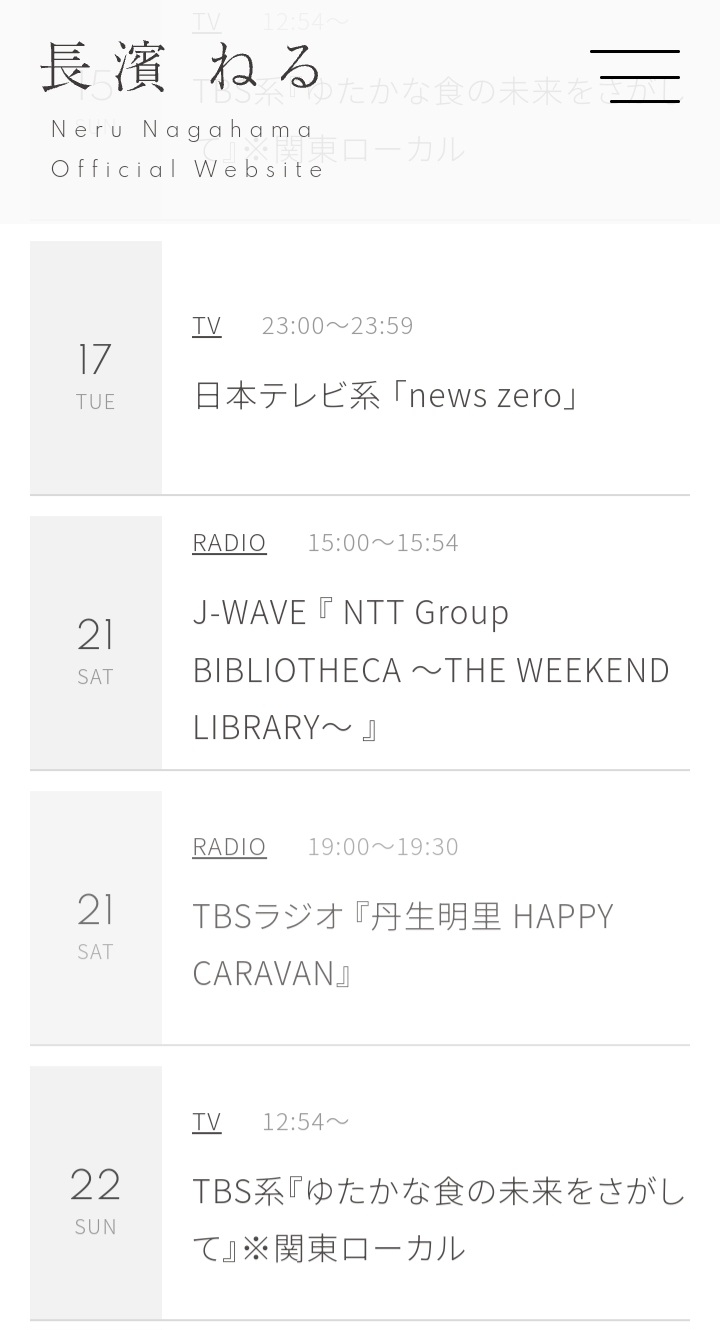
Task: Open the news zero schedule entry
Action: [360, 368]
